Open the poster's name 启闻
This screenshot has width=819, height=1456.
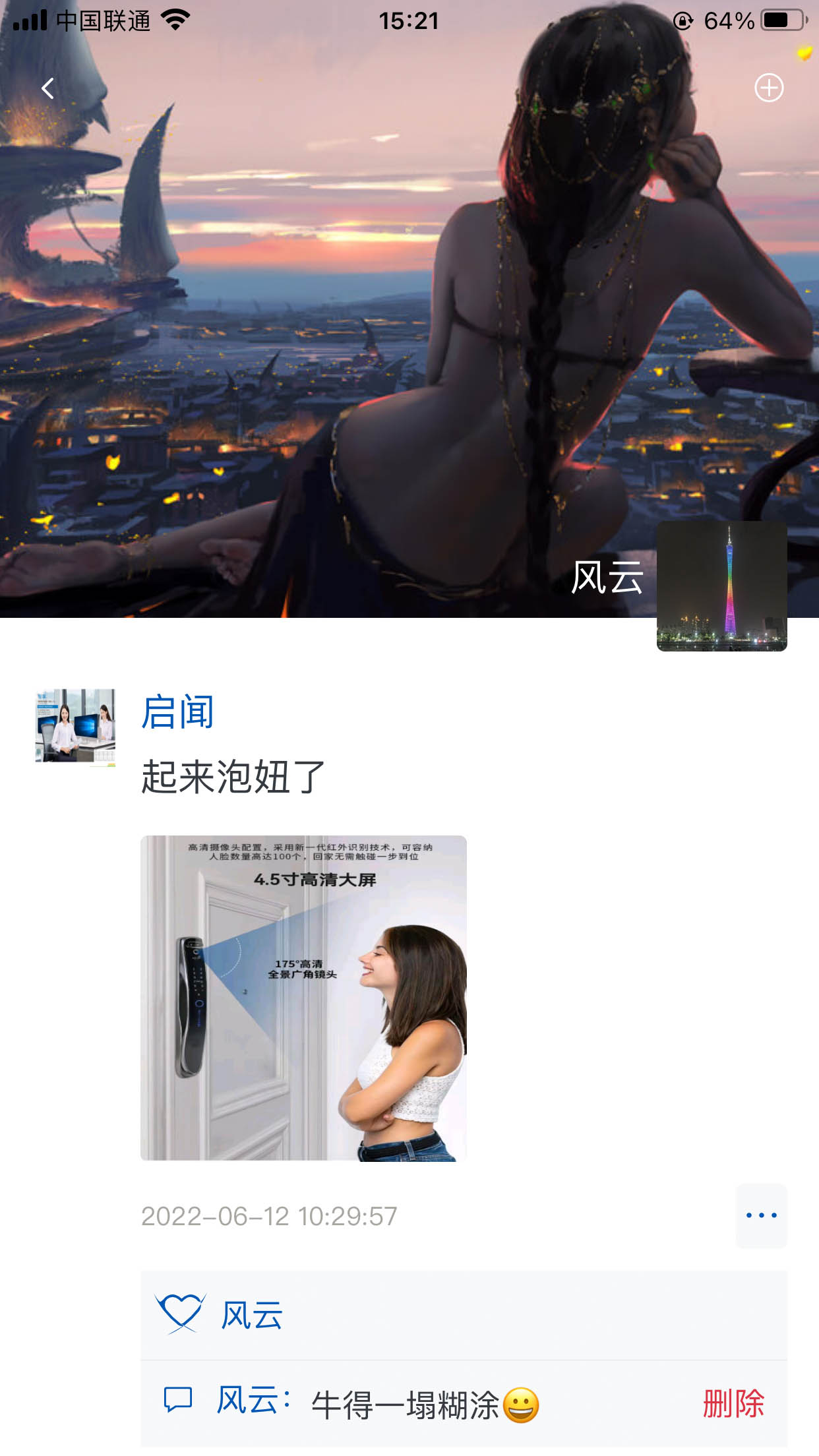pyautogui.click(x=177, y=712)
